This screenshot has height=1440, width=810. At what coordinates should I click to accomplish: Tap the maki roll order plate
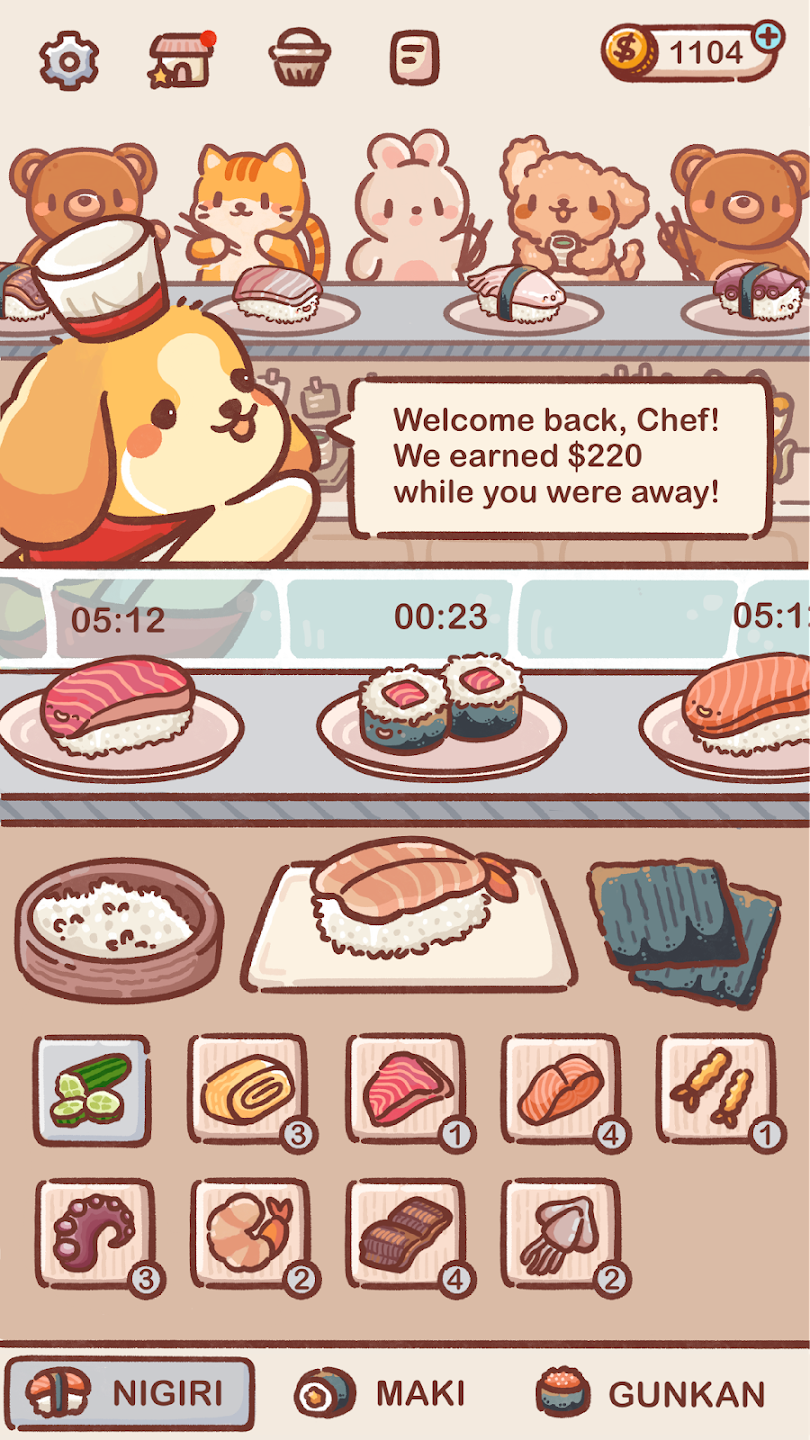click(441, 710)
